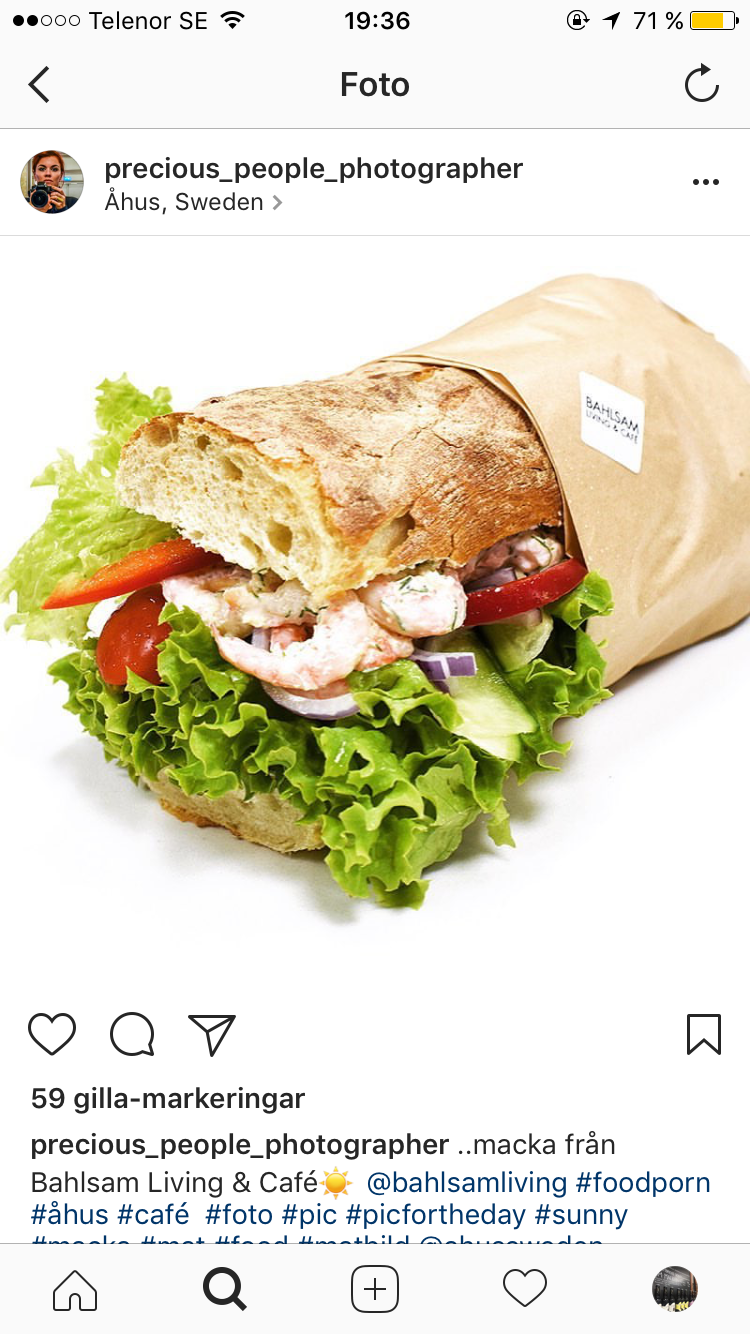This screenshot has width=750, height=1334.
Task: Open the activity heart tab
Action: pyautogui.click(x=525, y=1289)
